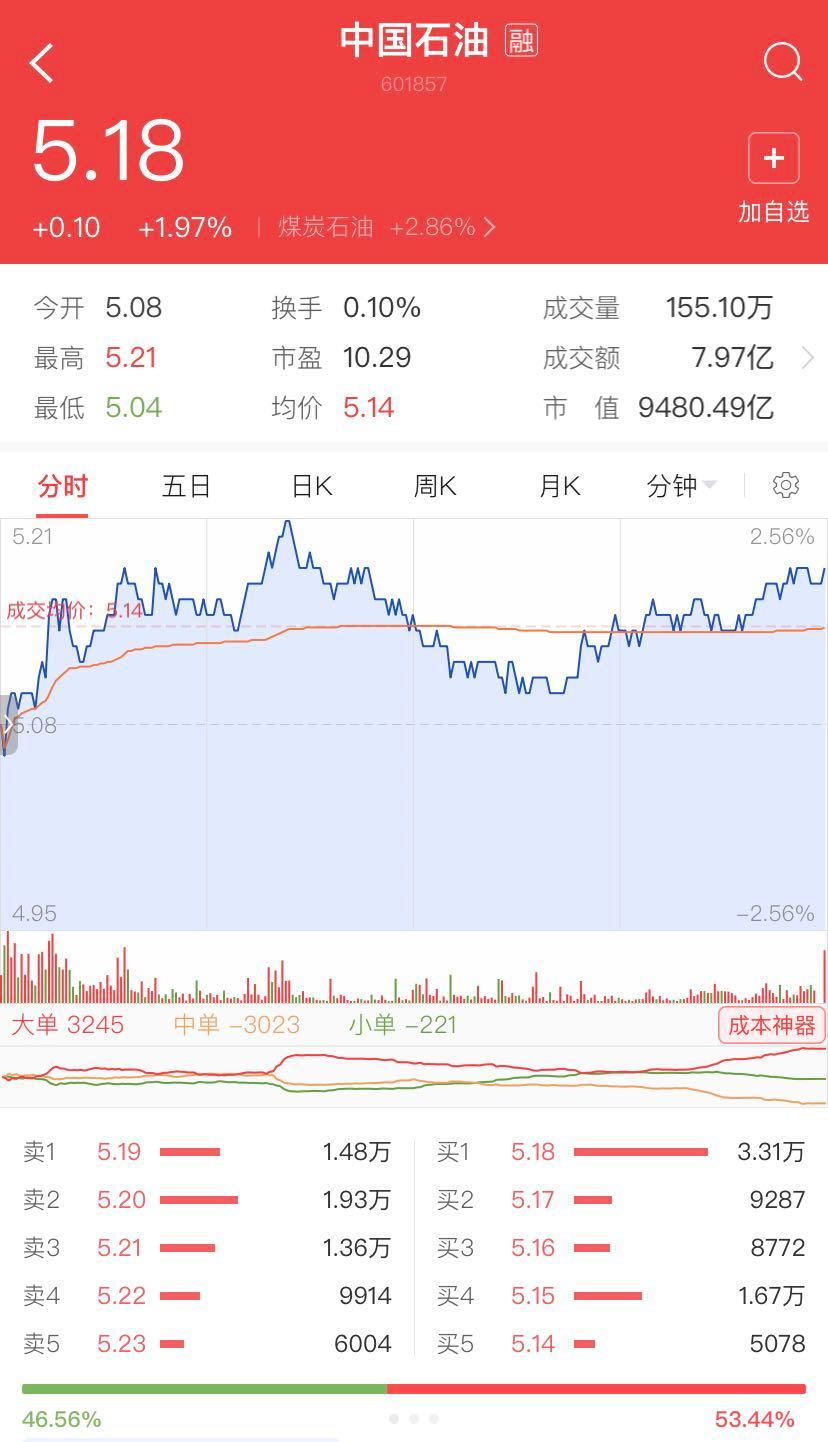828x1442 pixels.
Task: Tap the 融 margin badge next to stock name
Action: [x=521, y=41]
